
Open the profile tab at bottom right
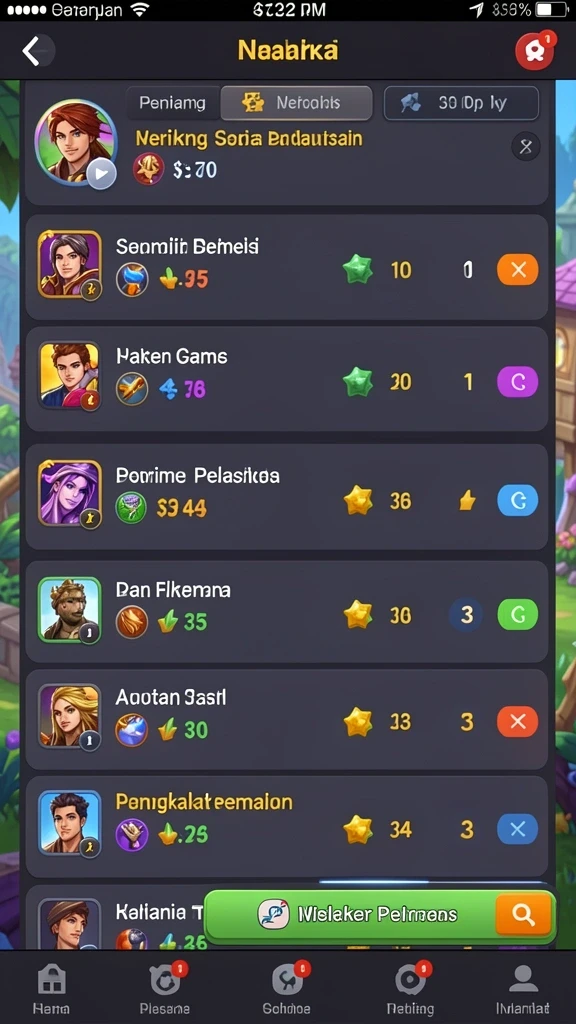click(522, 989)
